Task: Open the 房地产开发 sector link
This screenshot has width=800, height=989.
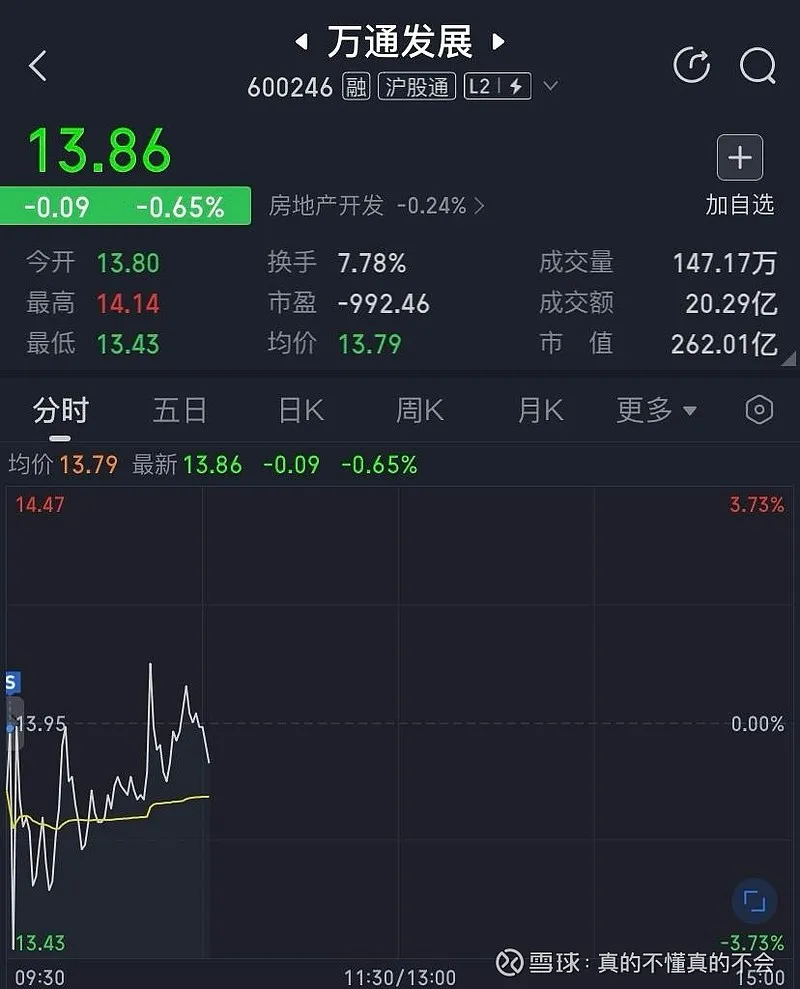Action: pos(376,206)
